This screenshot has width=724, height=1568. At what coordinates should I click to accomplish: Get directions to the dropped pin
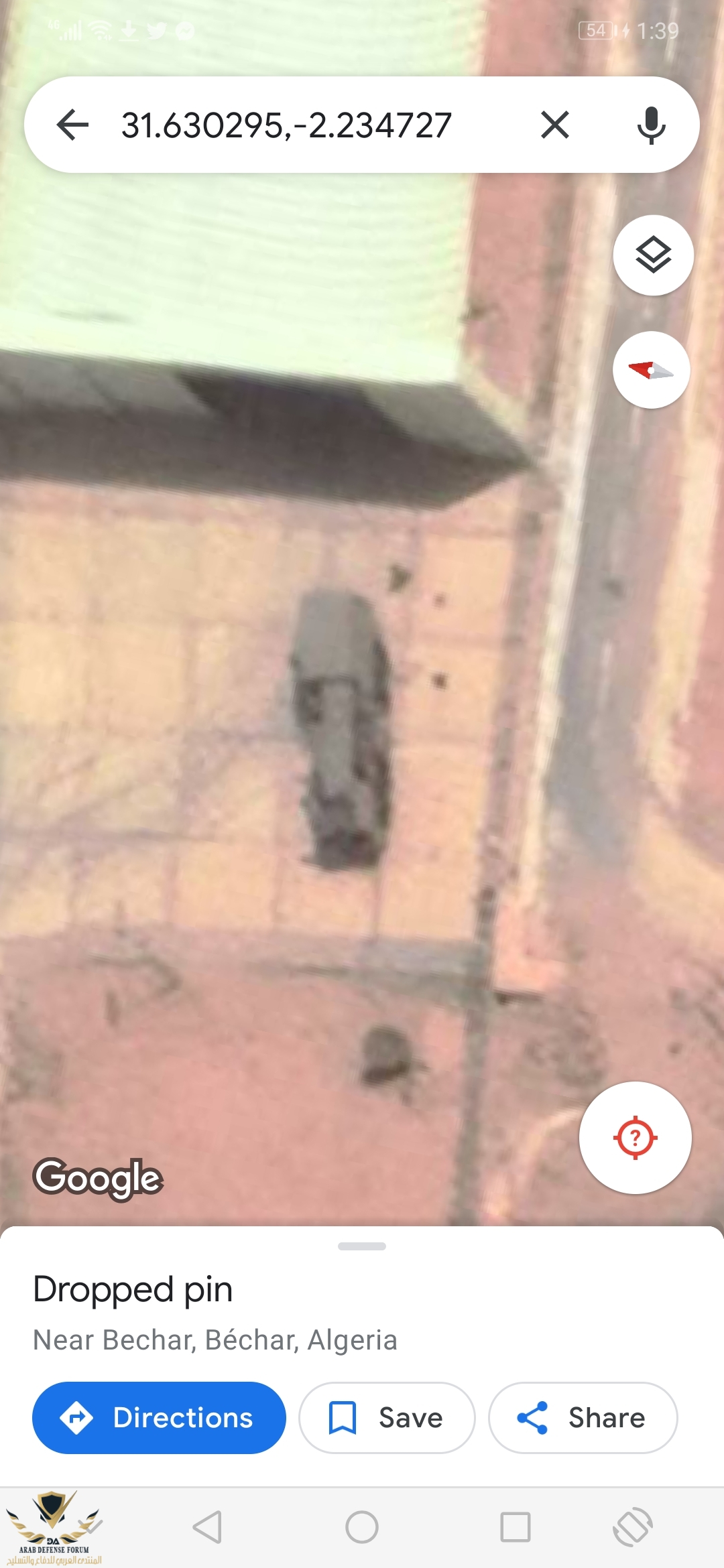[x=159, y=1417]
